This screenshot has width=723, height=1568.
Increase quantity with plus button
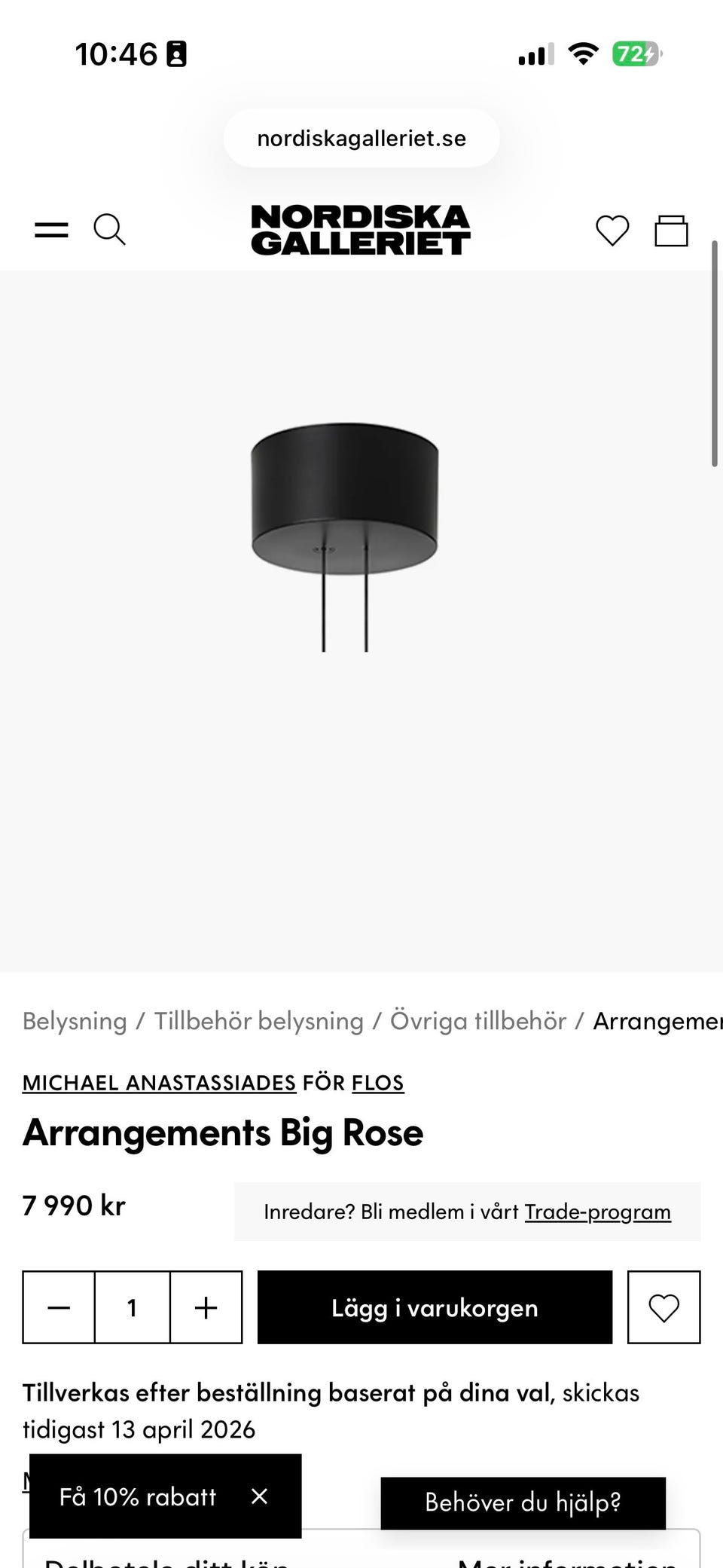tap(206, 1307)
